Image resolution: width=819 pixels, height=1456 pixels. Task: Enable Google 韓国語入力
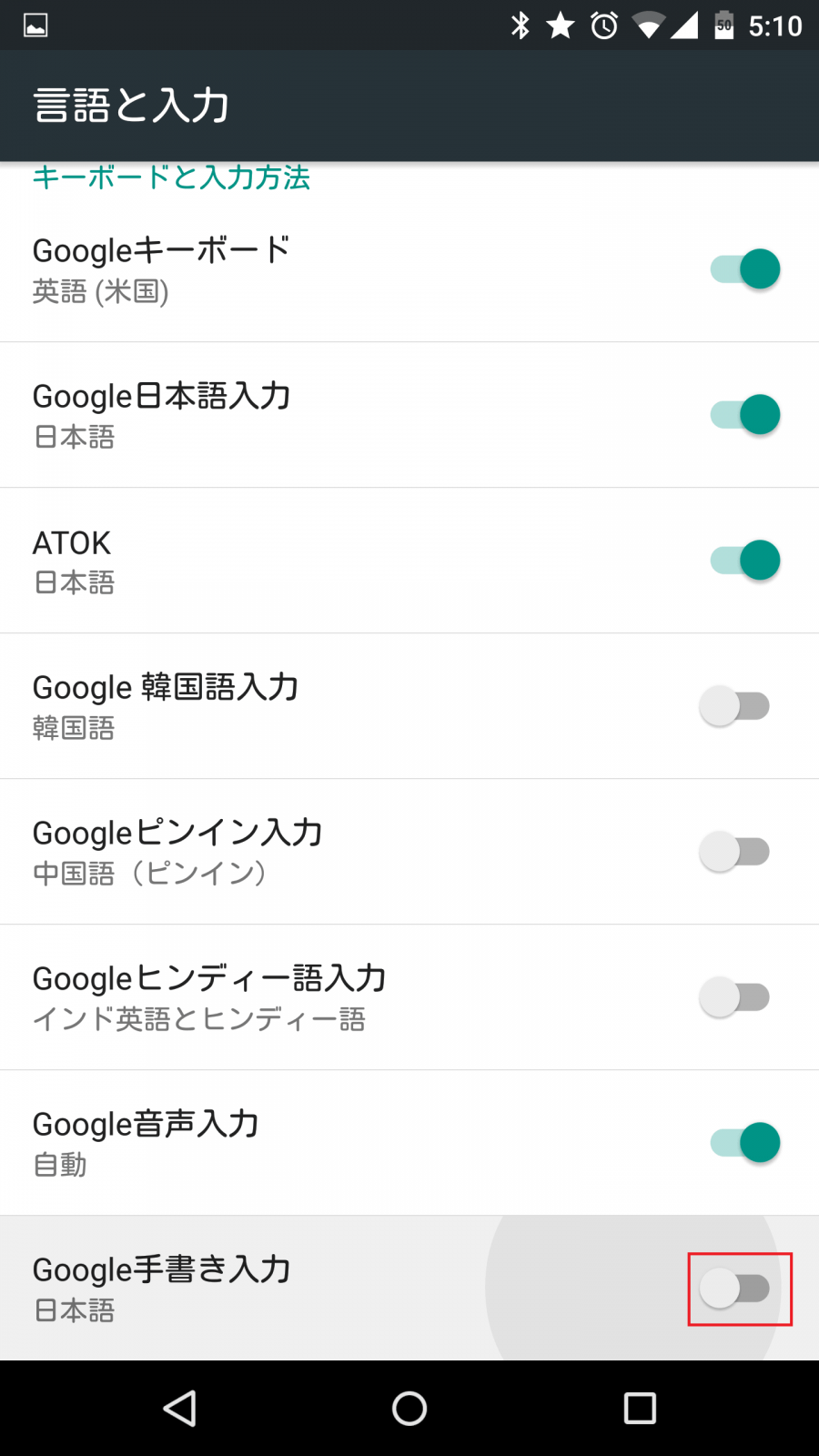734,705
